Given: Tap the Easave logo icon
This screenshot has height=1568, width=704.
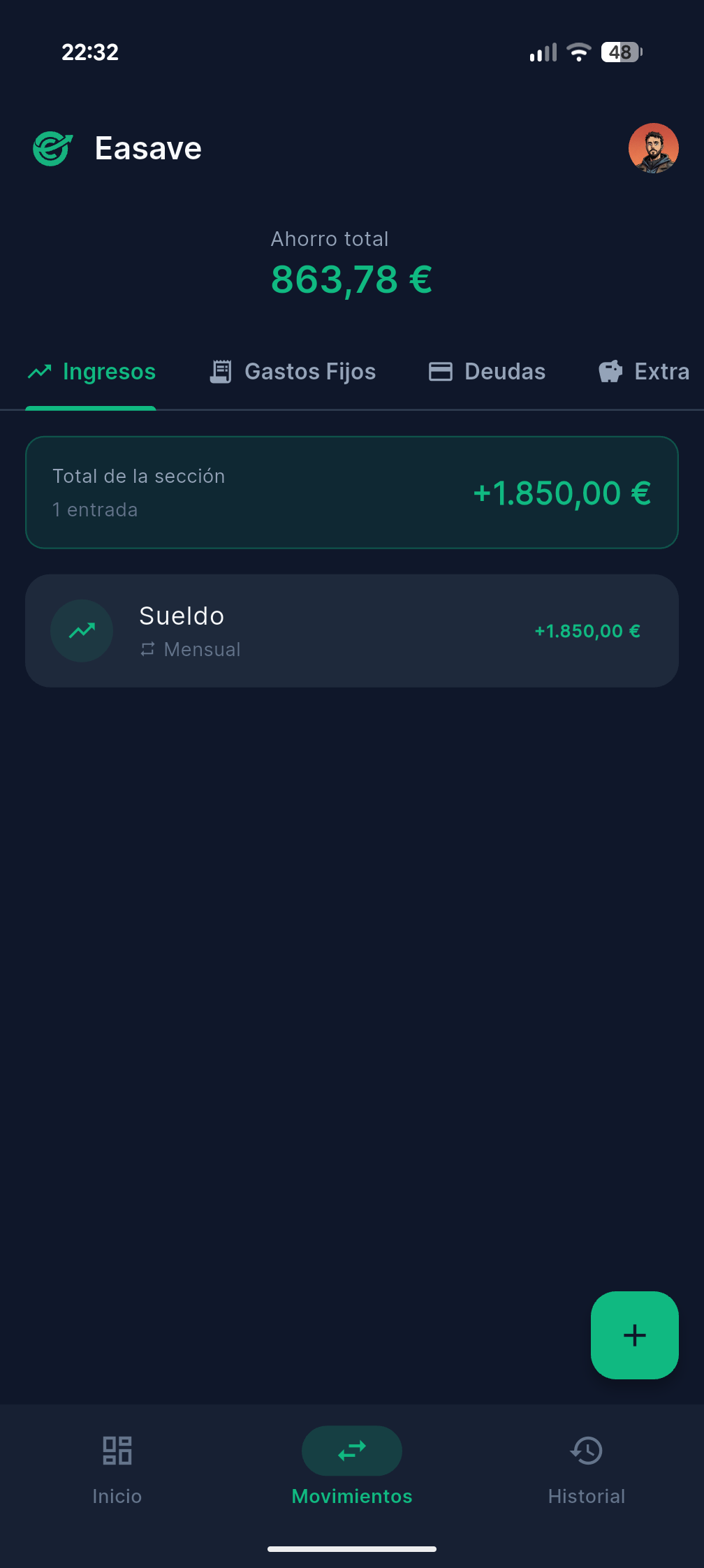Looking at the screenshot, I should click(51, 147).
